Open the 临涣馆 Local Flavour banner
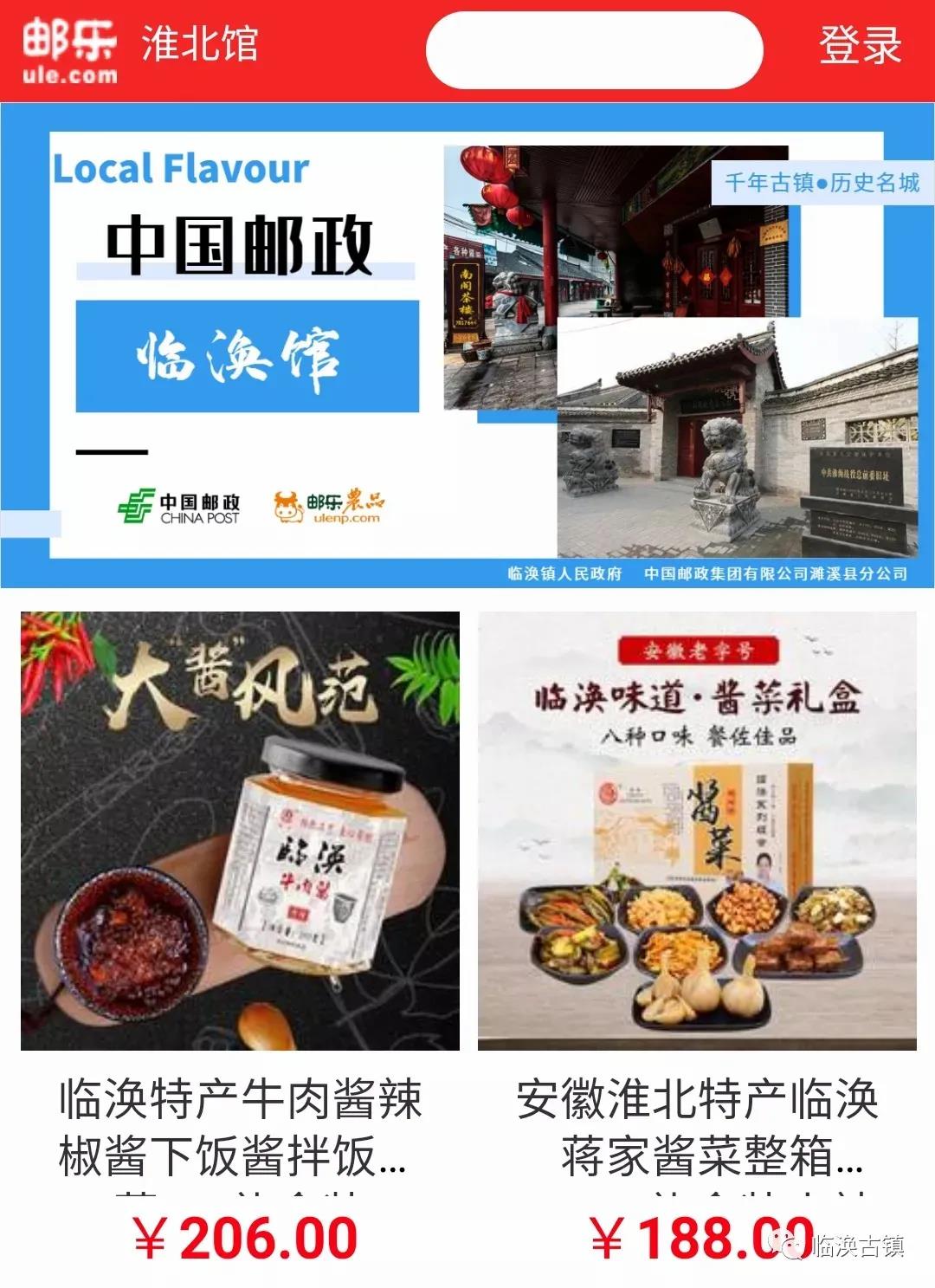The width and height of the screenshot is (935, 1288). (x=467, y=345)
